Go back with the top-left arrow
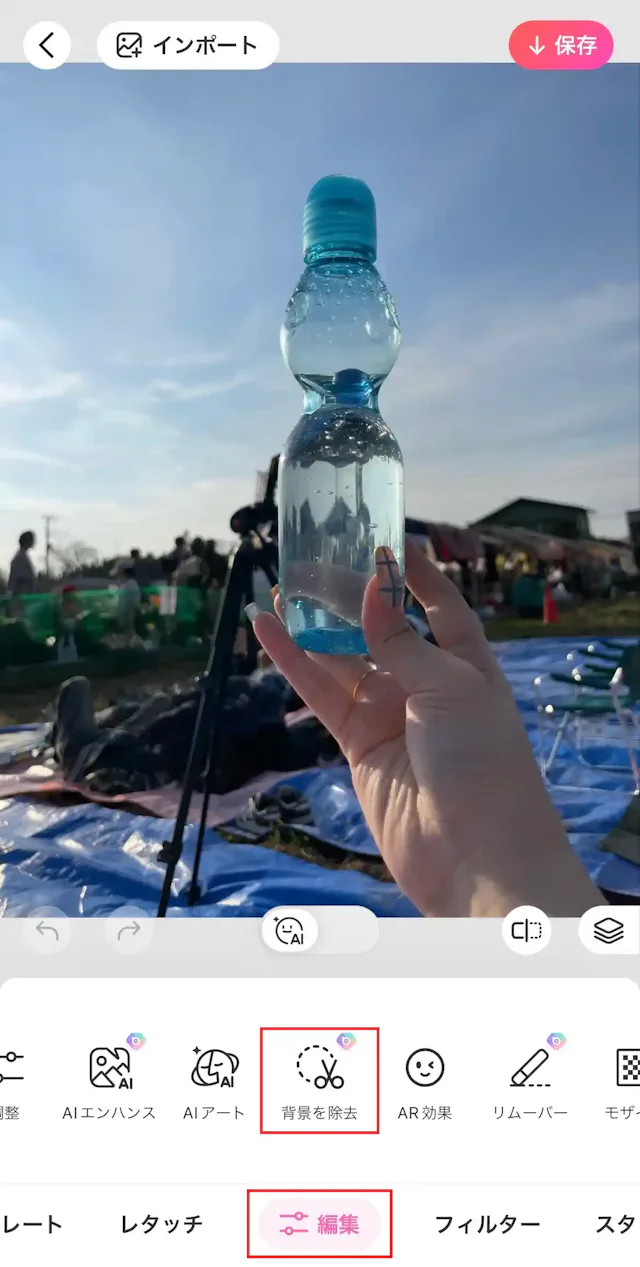The image size is (640, 1267). [47, 45]
